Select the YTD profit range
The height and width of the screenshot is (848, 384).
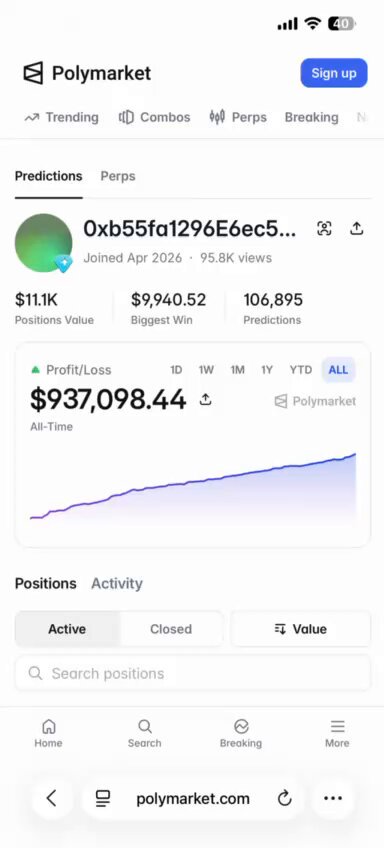301,370
